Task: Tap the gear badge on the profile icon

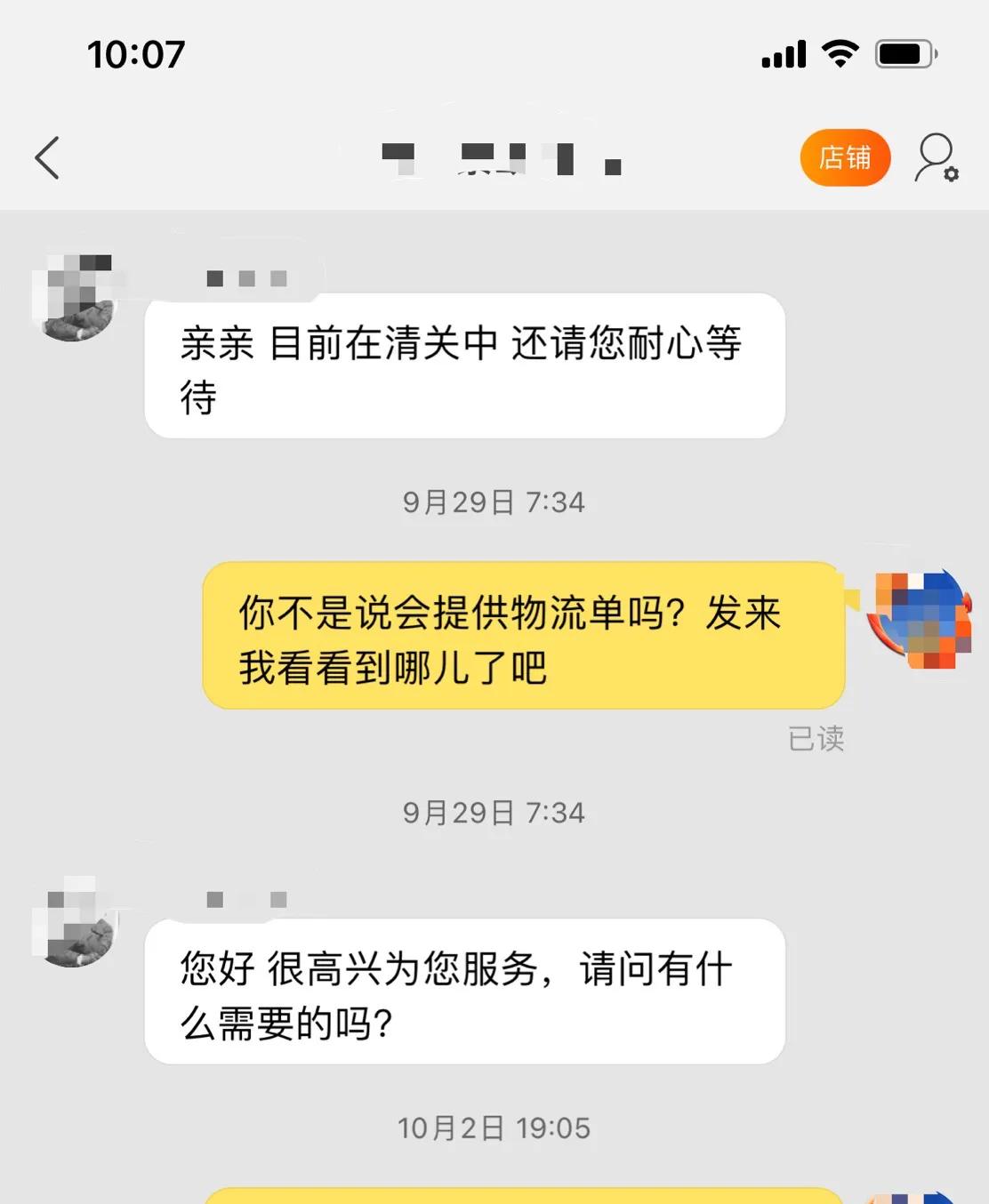Action: click(x=951, y=174)
